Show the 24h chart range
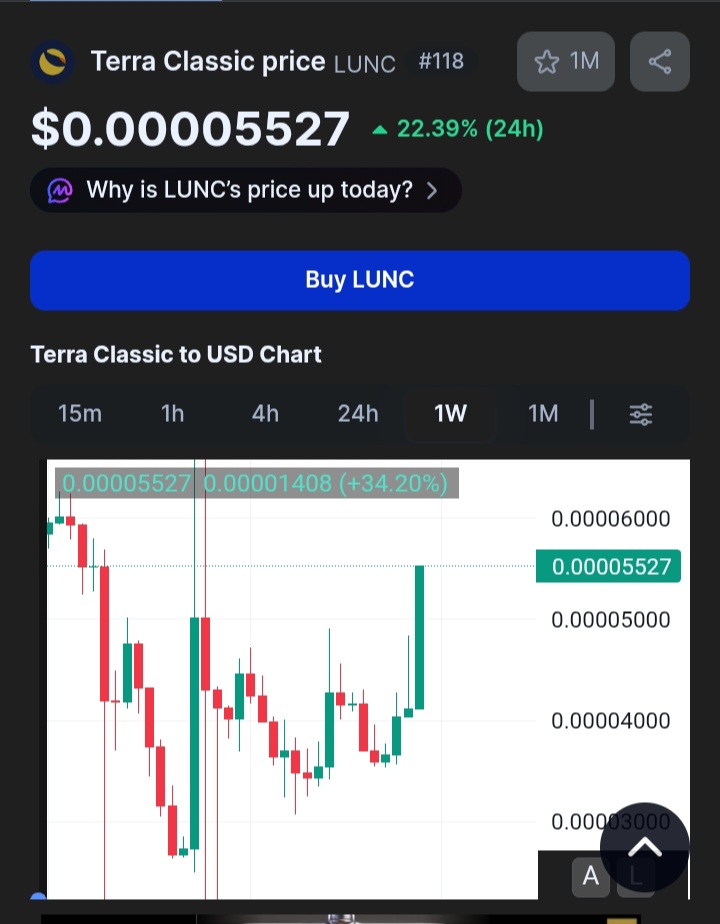The height and width of the screenshot is (924, 720). (x=358, y=414)
